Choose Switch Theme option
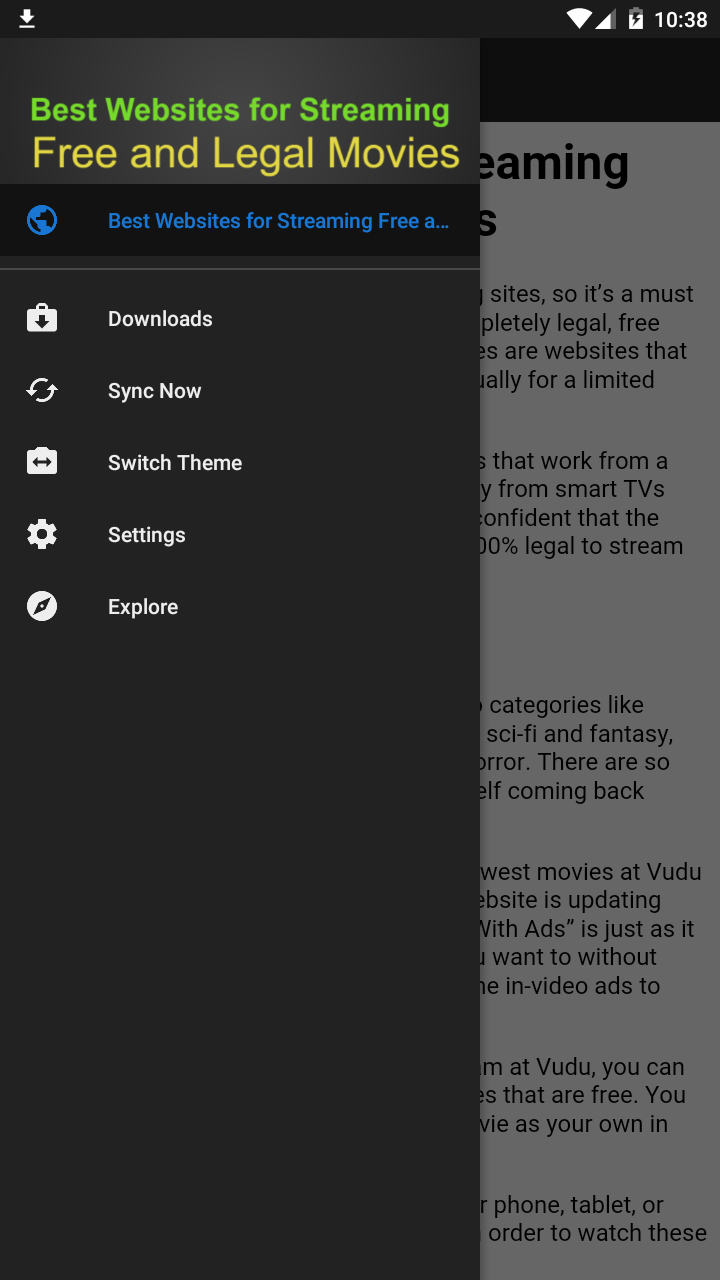Viewport: 720px width, 1280px height. (x=240, y=463)
